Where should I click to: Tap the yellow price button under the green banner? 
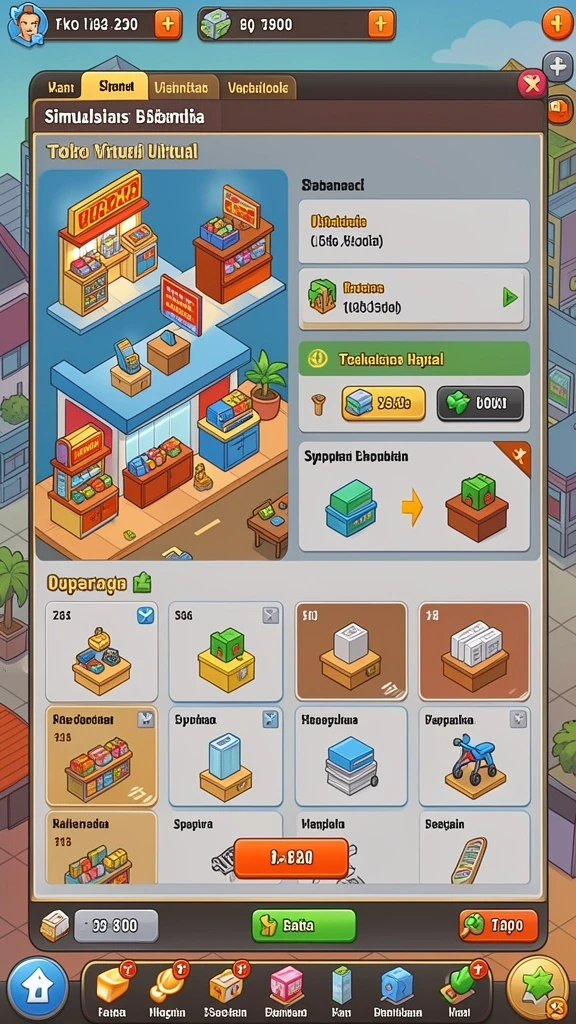(x=383, y=404)
